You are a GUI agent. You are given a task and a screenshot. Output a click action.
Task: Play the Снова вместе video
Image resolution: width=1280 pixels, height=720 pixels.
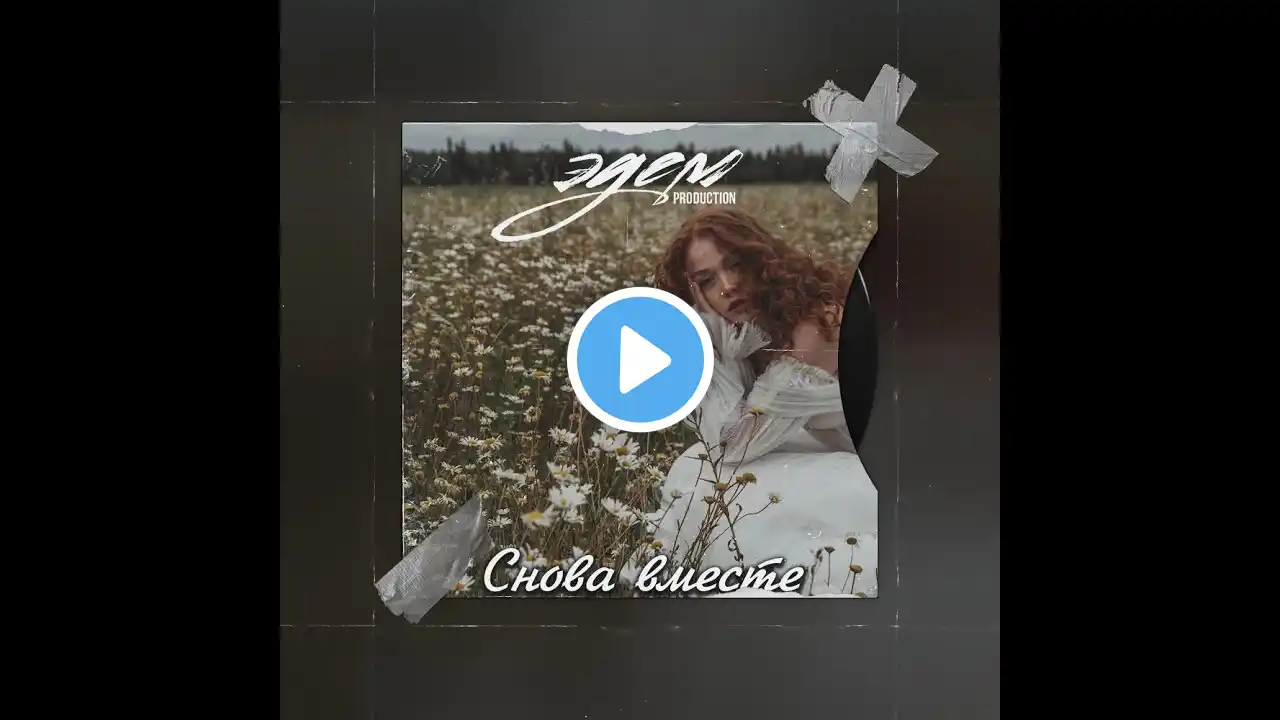click(x=640, y=360)
